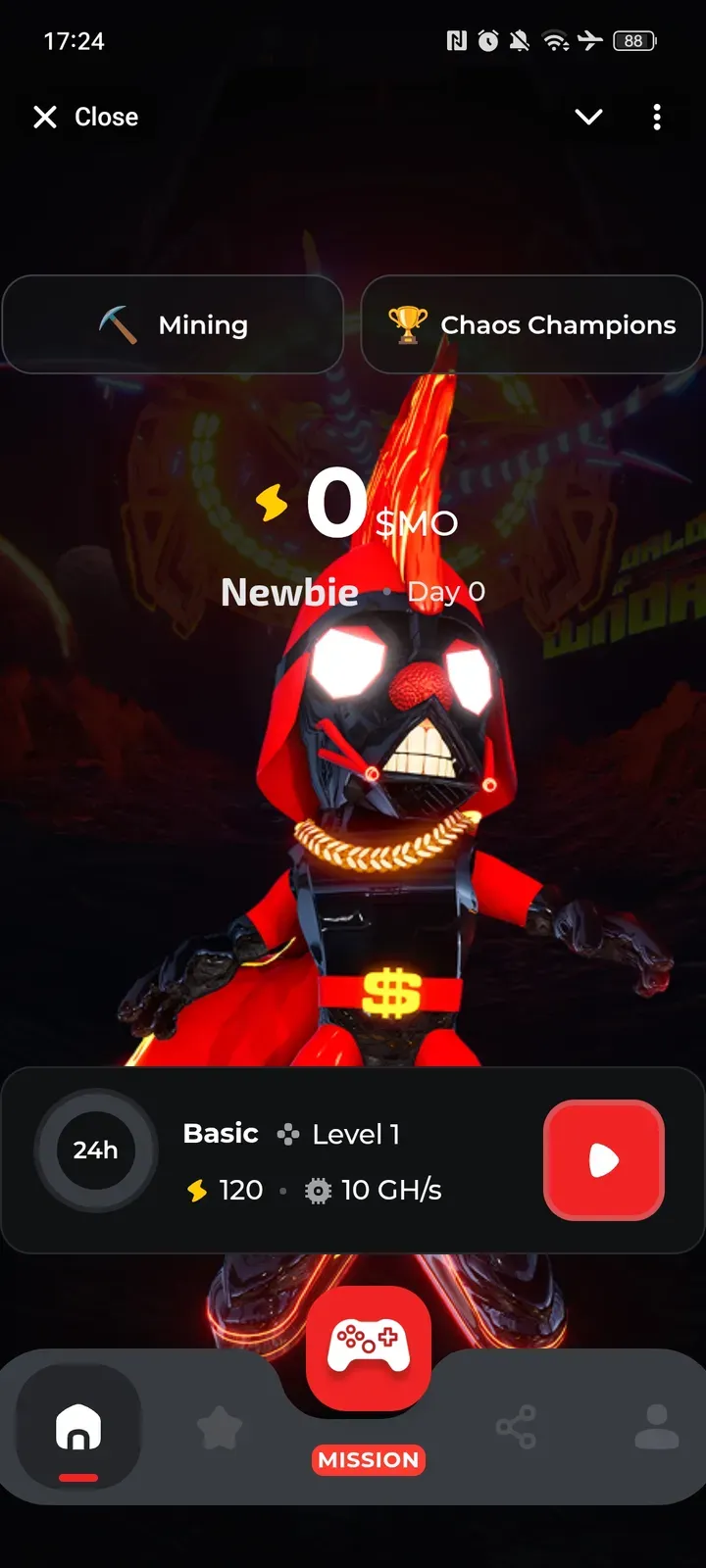Image resolution: width=706 pixels, height=1568 pixels.
Task: Open the Mining section
Action: point(174,324)
